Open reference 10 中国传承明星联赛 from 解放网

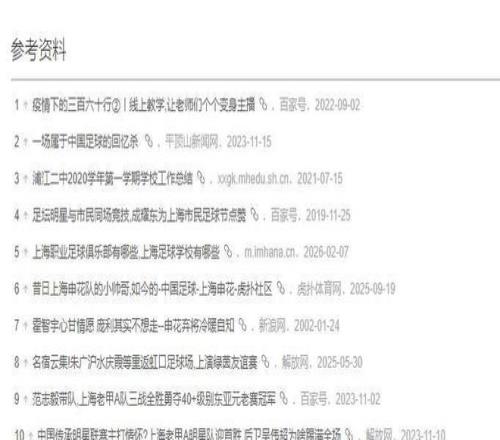tap(189, 434)
